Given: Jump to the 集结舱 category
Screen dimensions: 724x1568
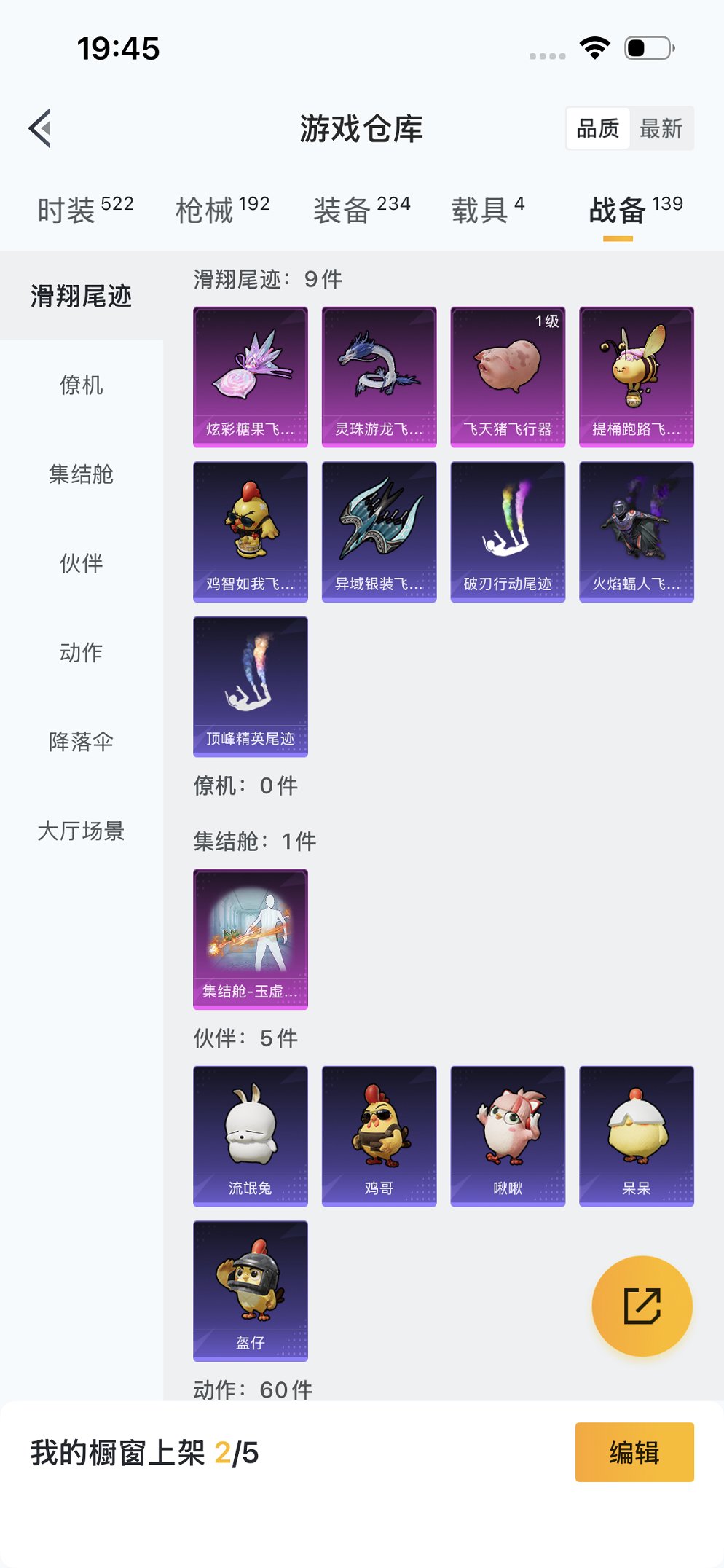Looking at the screenshot, I should pos(81,474).
